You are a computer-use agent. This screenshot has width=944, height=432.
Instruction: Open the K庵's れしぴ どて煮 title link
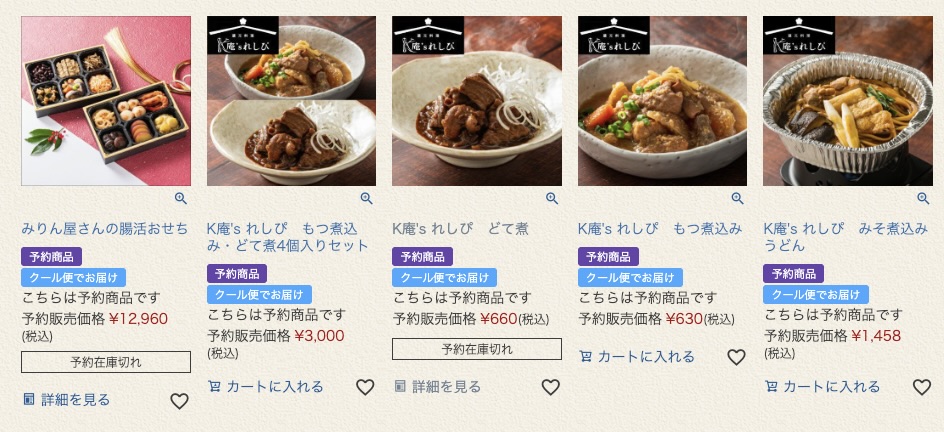click(x=460, y=228)
